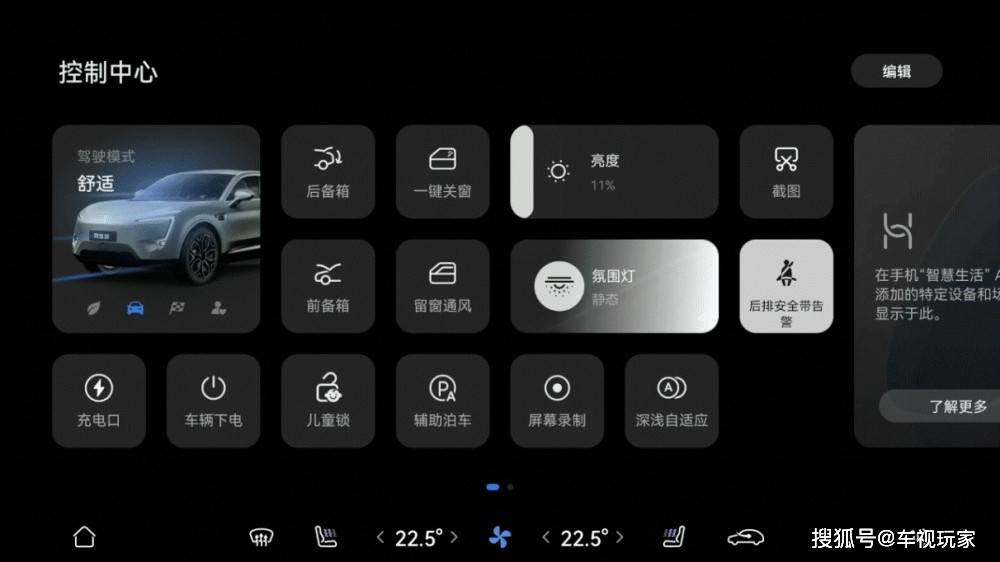The width and height of the screenshot is (1000, 562).
Task: Open the 前备箱 front trunk
Action: tap(328, 286)
